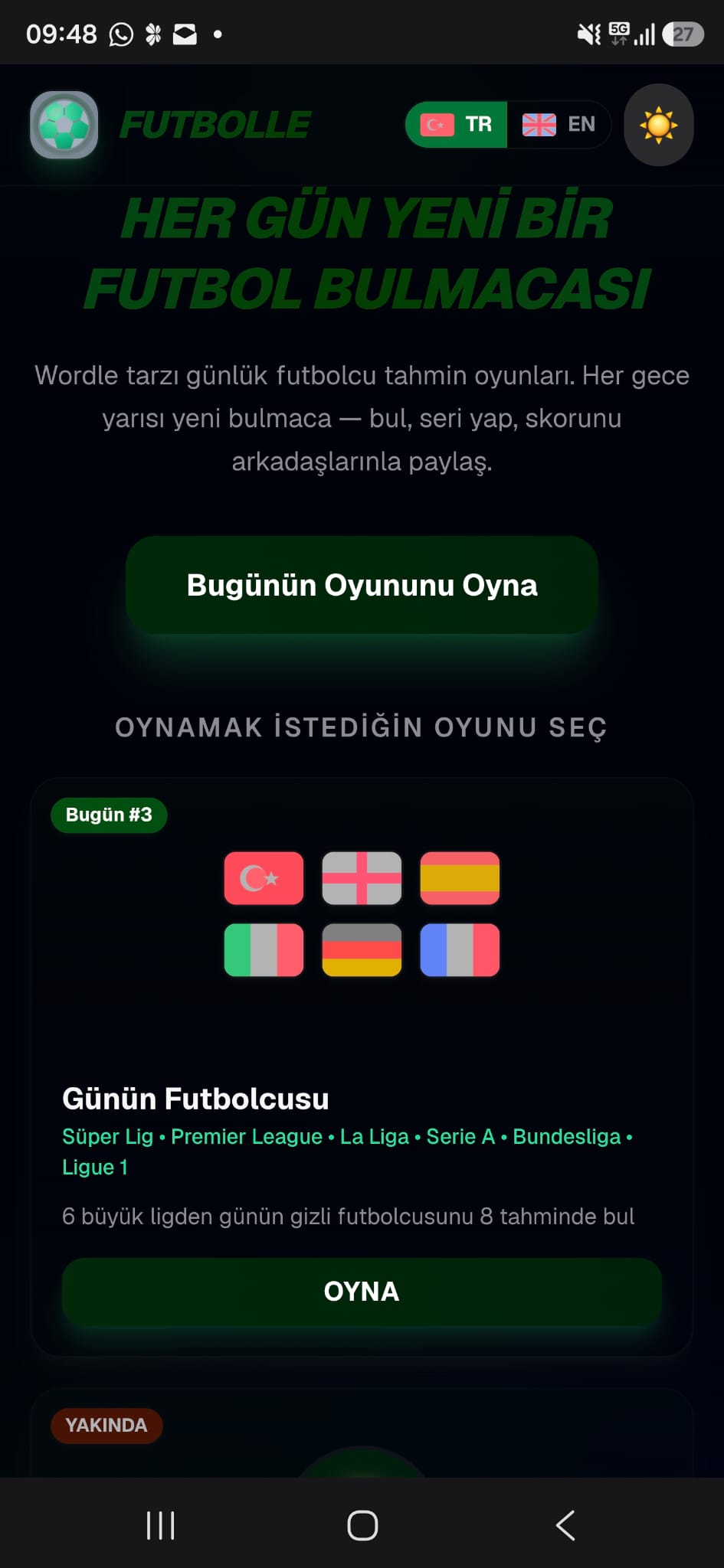Switch the site language to EN
The height and width of the screenshot is (1568, 724).
coord(559,124)
